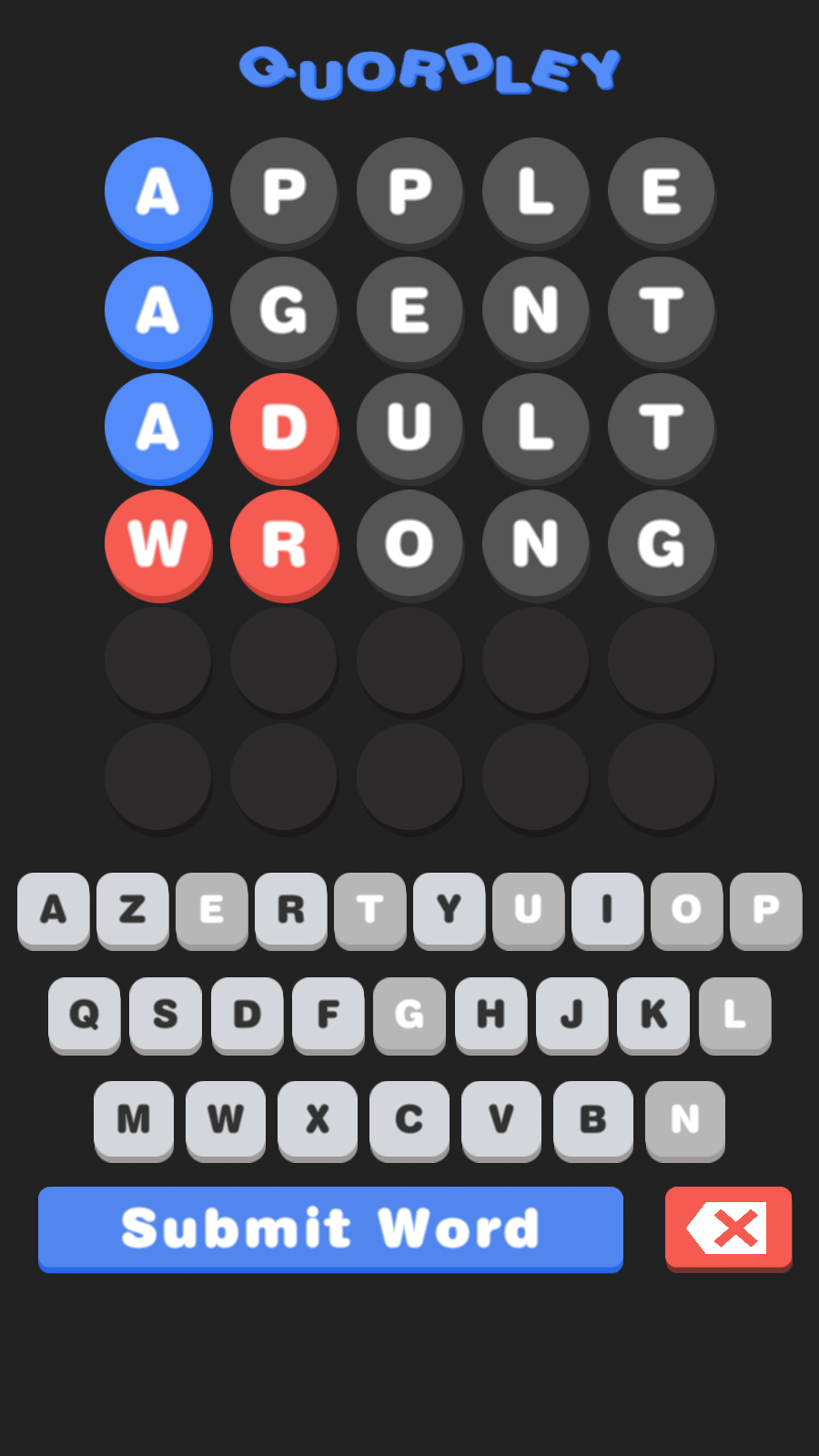Tap the Submit Word button
The image size is (819, 1456).
pyautogui.click(x=330, y=1228)
